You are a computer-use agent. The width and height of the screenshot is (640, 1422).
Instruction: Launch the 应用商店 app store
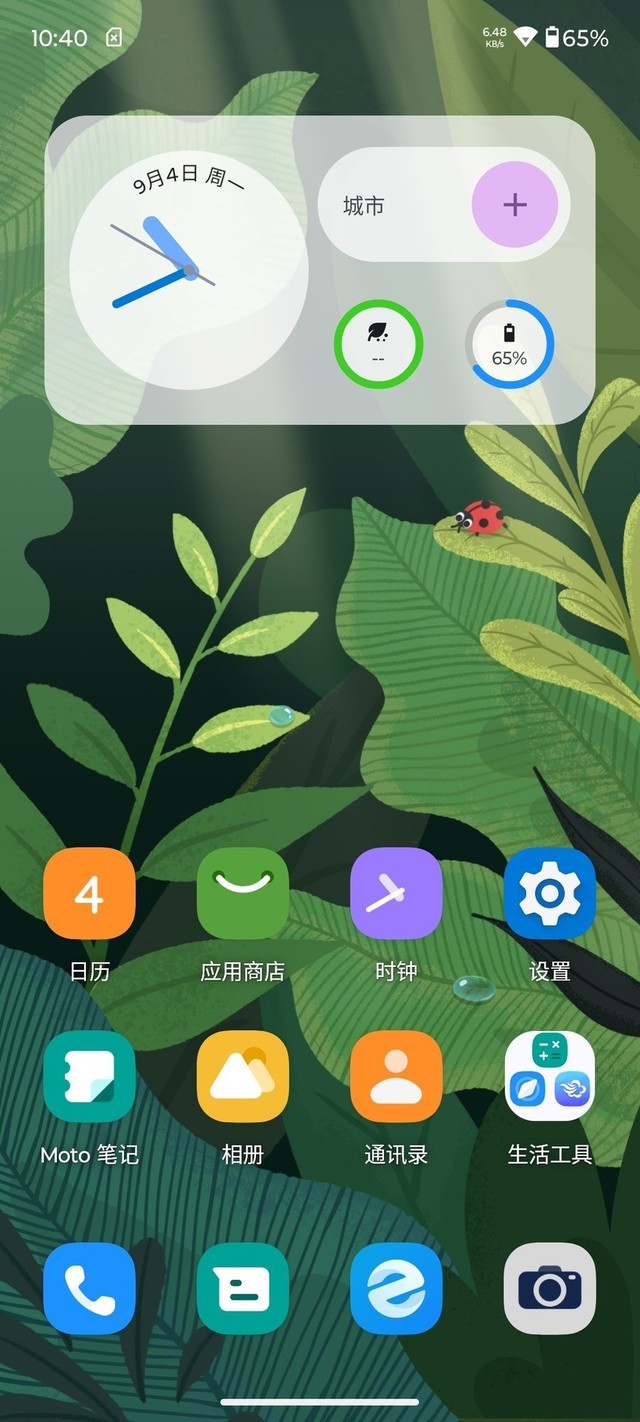click(x=243, y=893)
